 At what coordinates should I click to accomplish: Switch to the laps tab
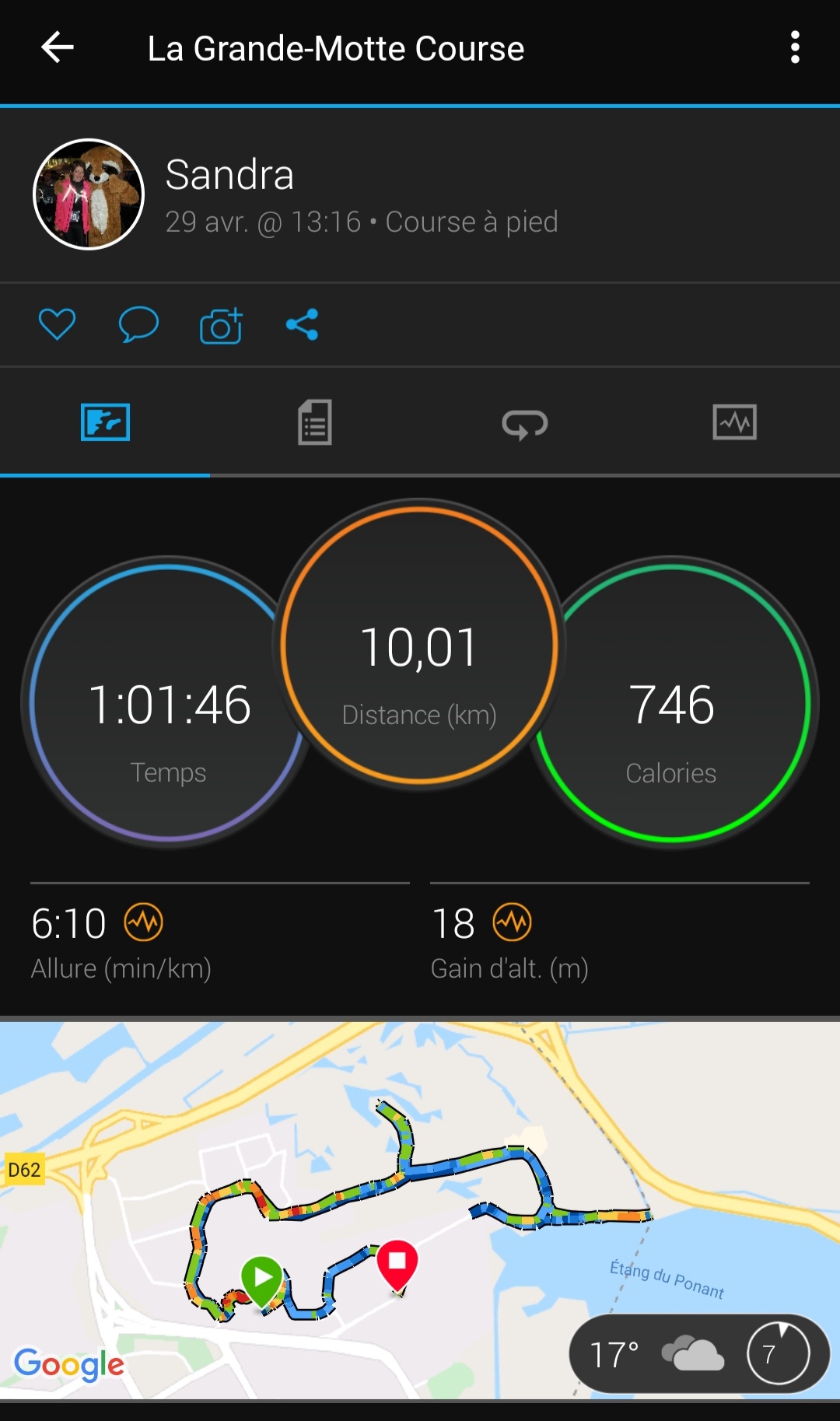[525, 423]
